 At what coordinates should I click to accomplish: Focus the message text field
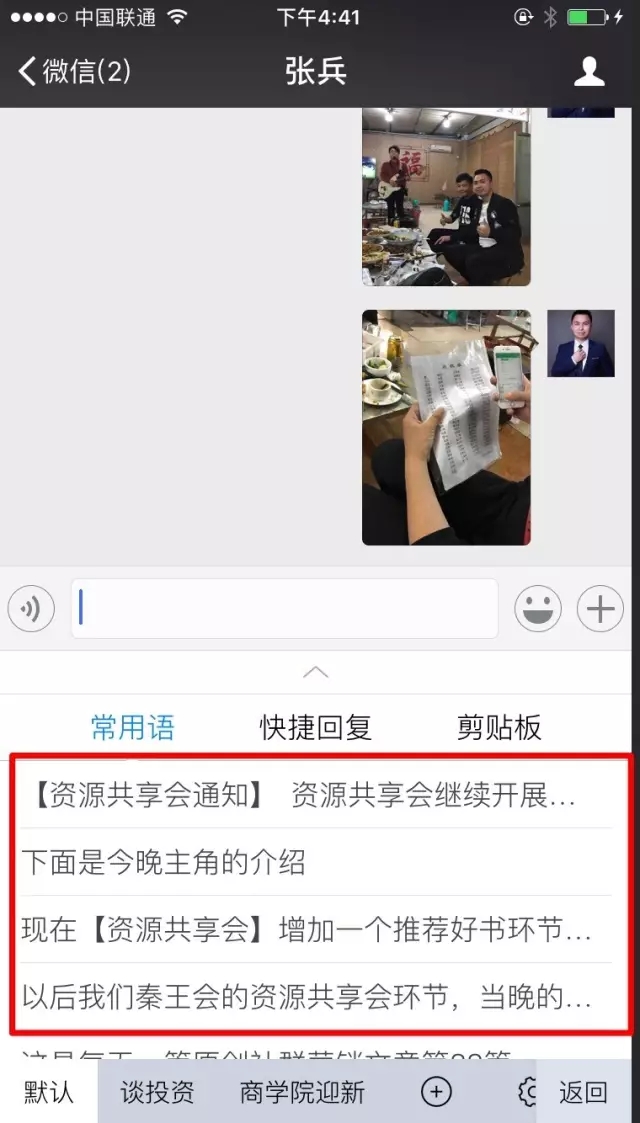tap(284, 609)
